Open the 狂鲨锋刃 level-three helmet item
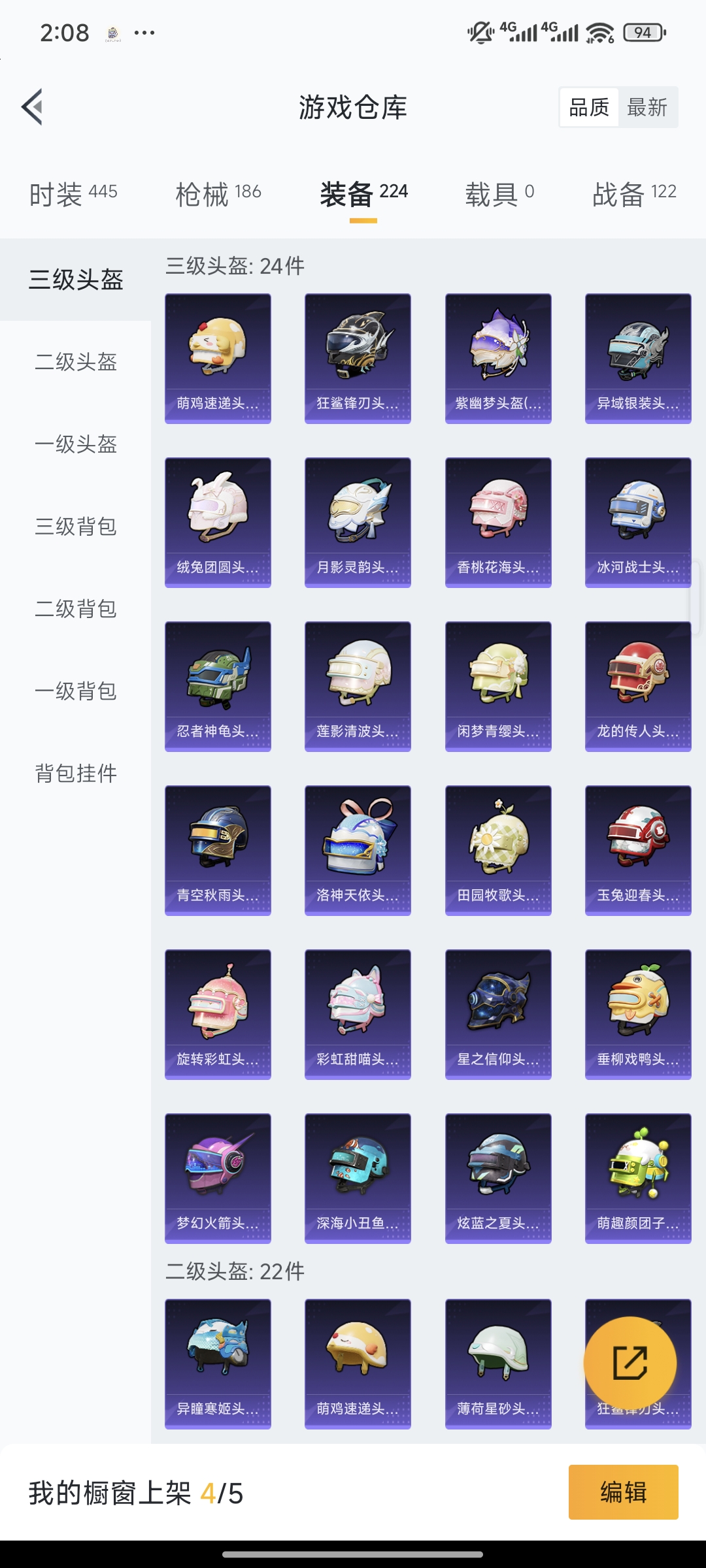The width and height of the screenshot is (706, 1568). point(358,358)
